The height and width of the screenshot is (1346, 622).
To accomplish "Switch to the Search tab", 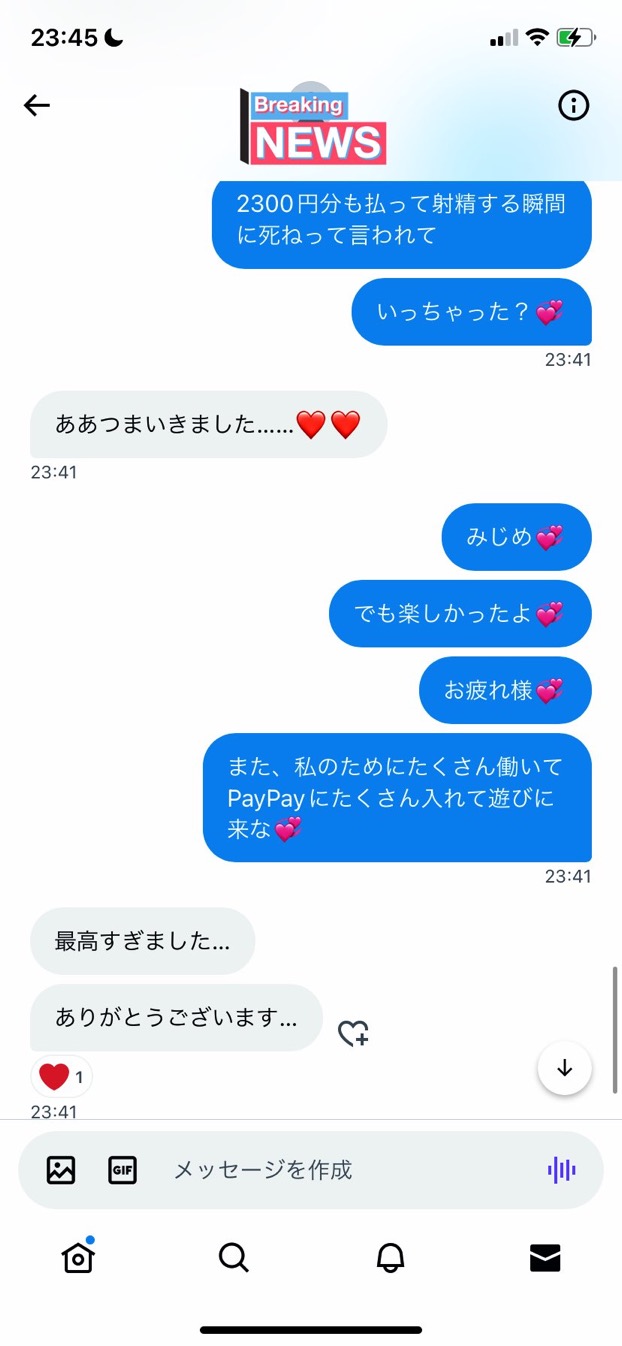I will 233,1258.
